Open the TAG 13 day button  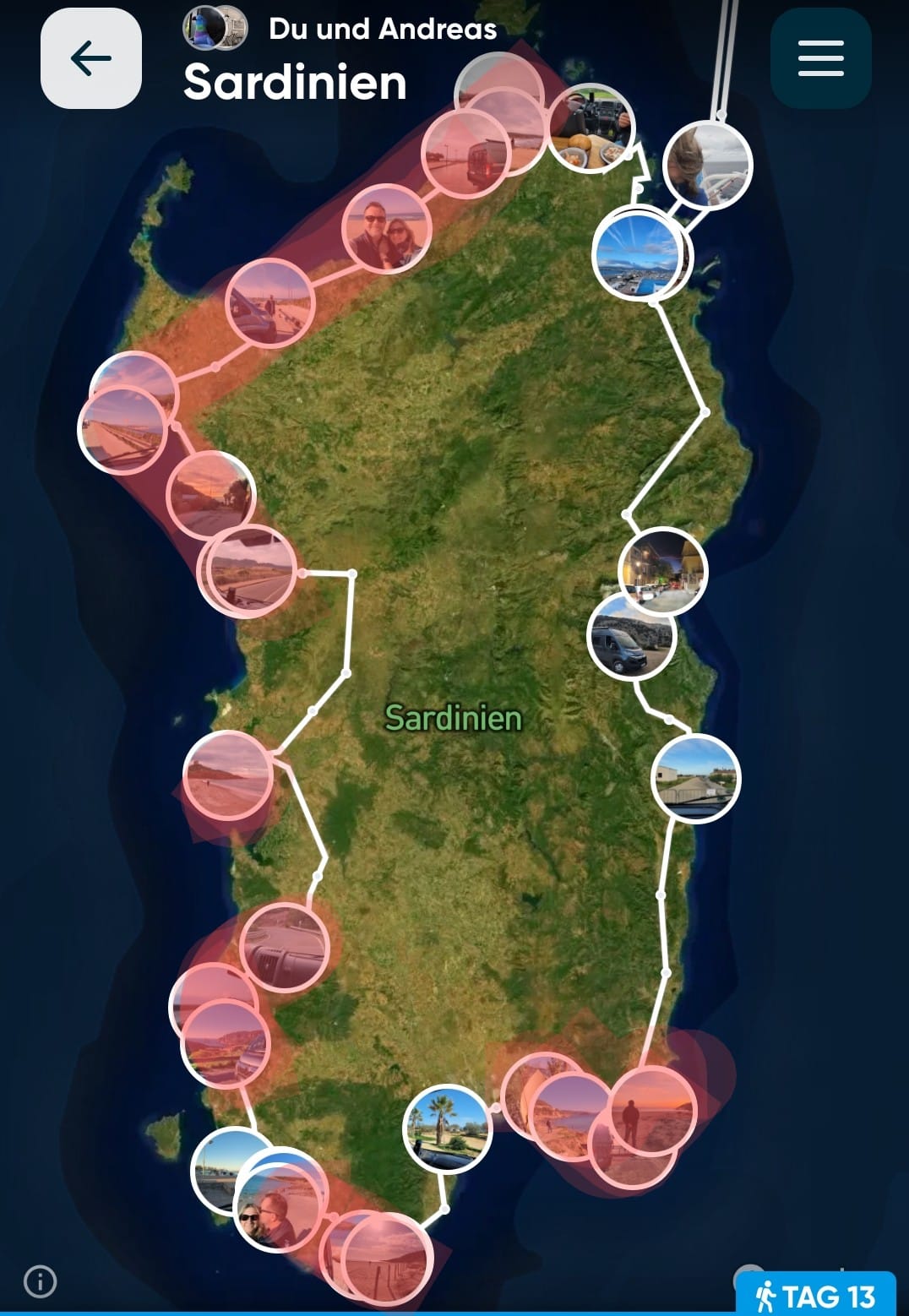(x=815, y=1295)
